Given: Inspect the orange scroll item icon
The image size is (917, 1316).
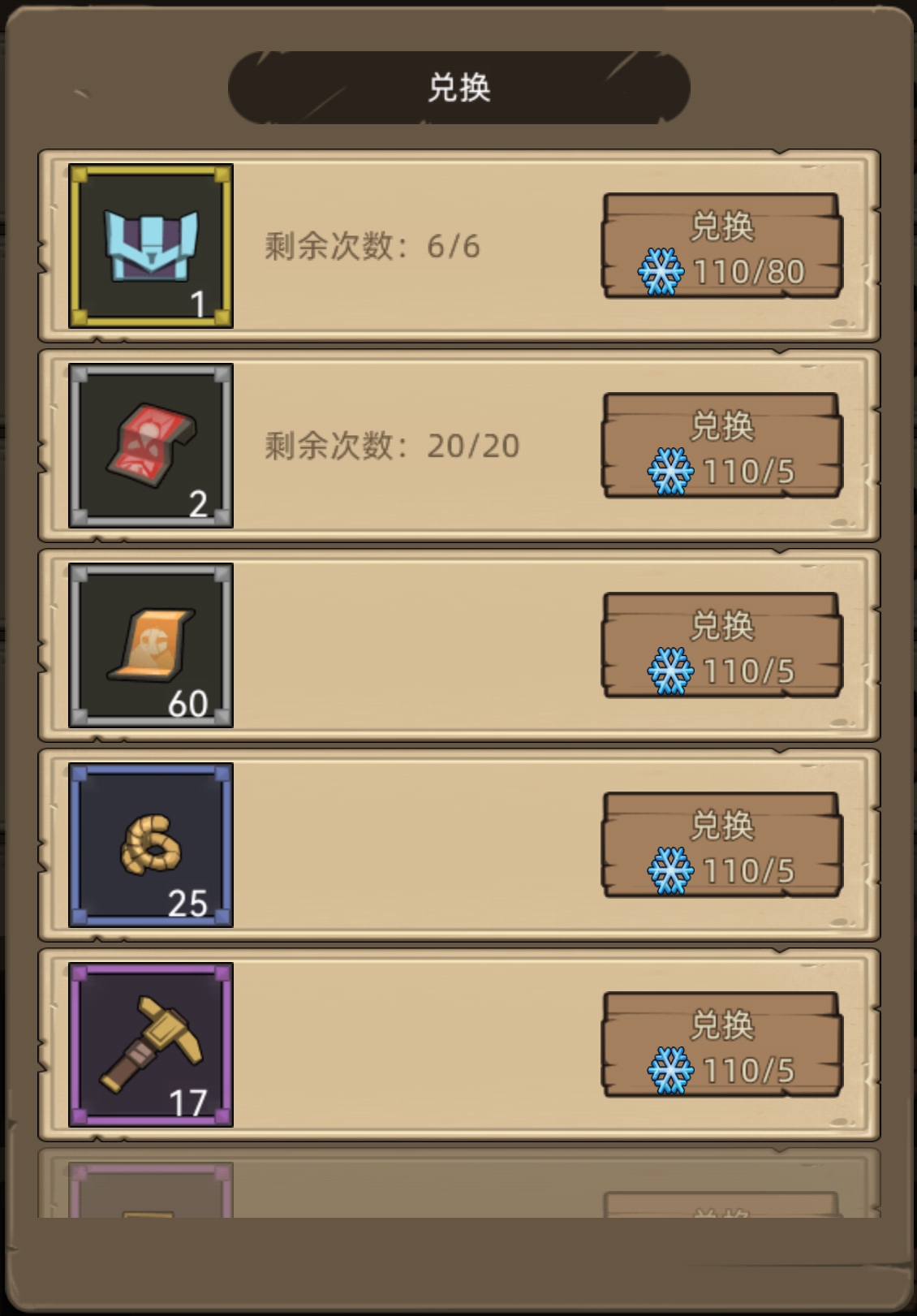Looking at the screenshot, I should [151, 645].
